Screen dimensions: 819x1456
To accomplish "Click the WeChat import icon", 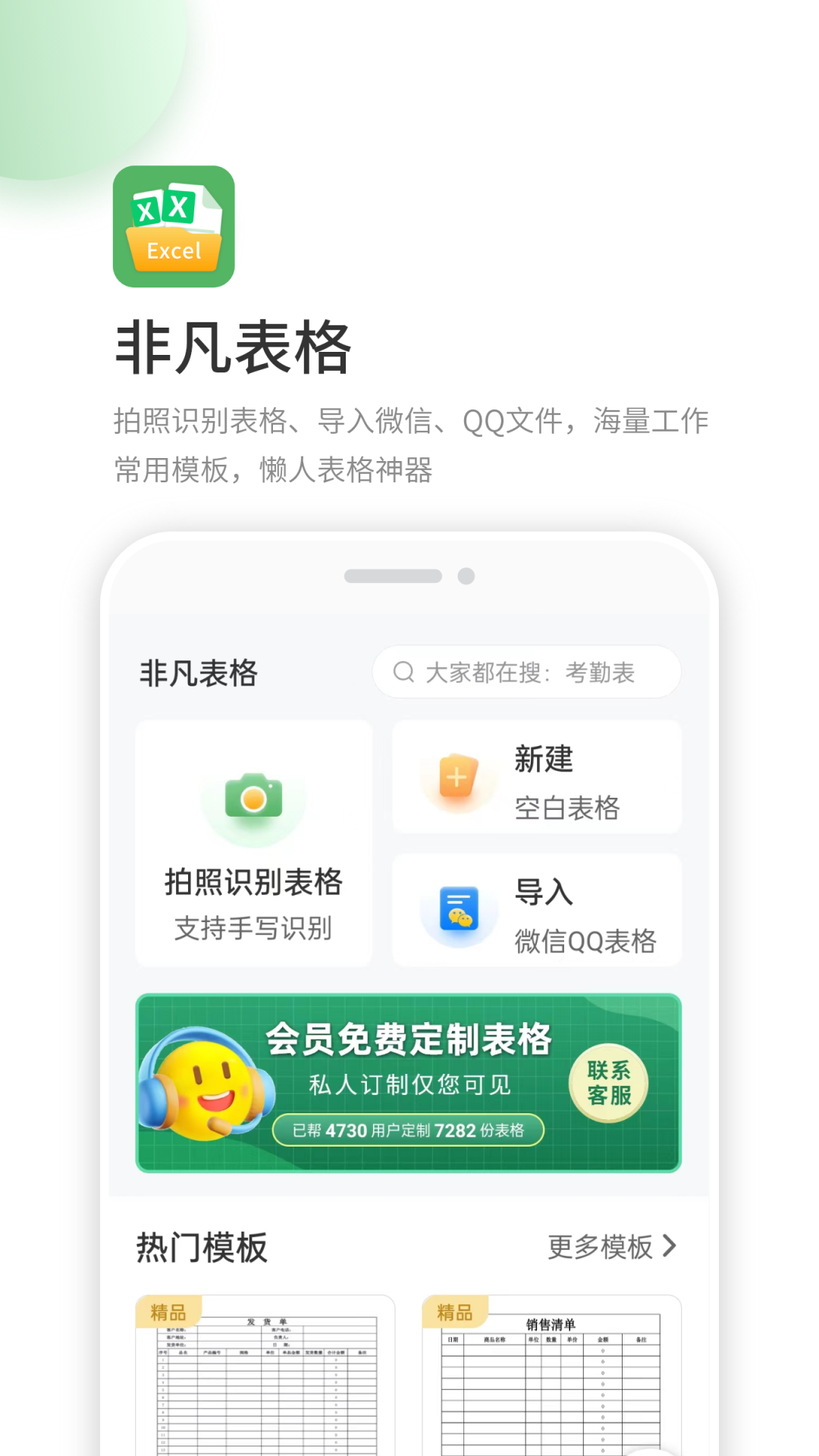I will 456,911.
